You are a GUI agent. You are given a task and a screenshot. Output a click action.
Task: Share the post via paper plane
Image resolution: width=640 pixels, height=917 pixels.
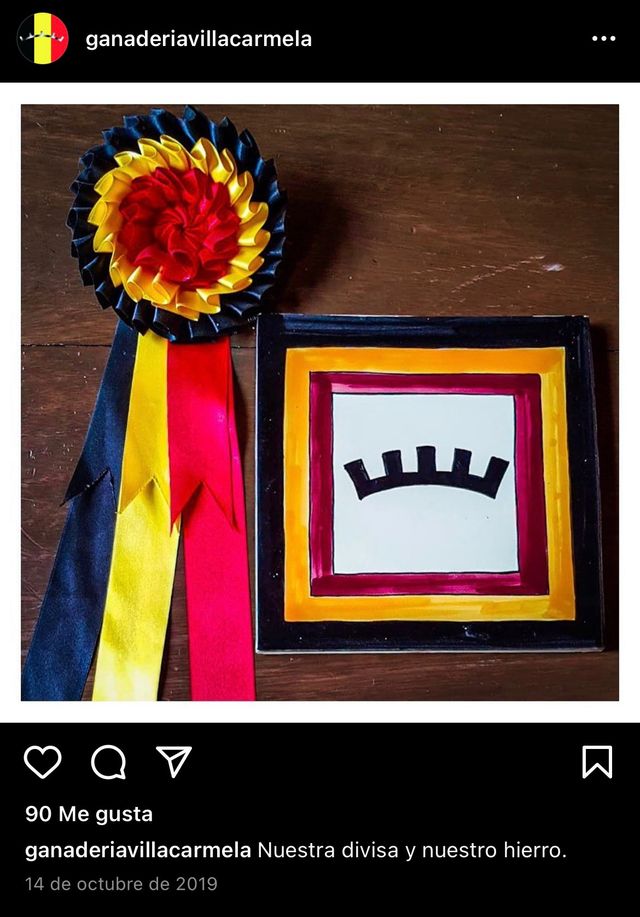pos(174,762)
